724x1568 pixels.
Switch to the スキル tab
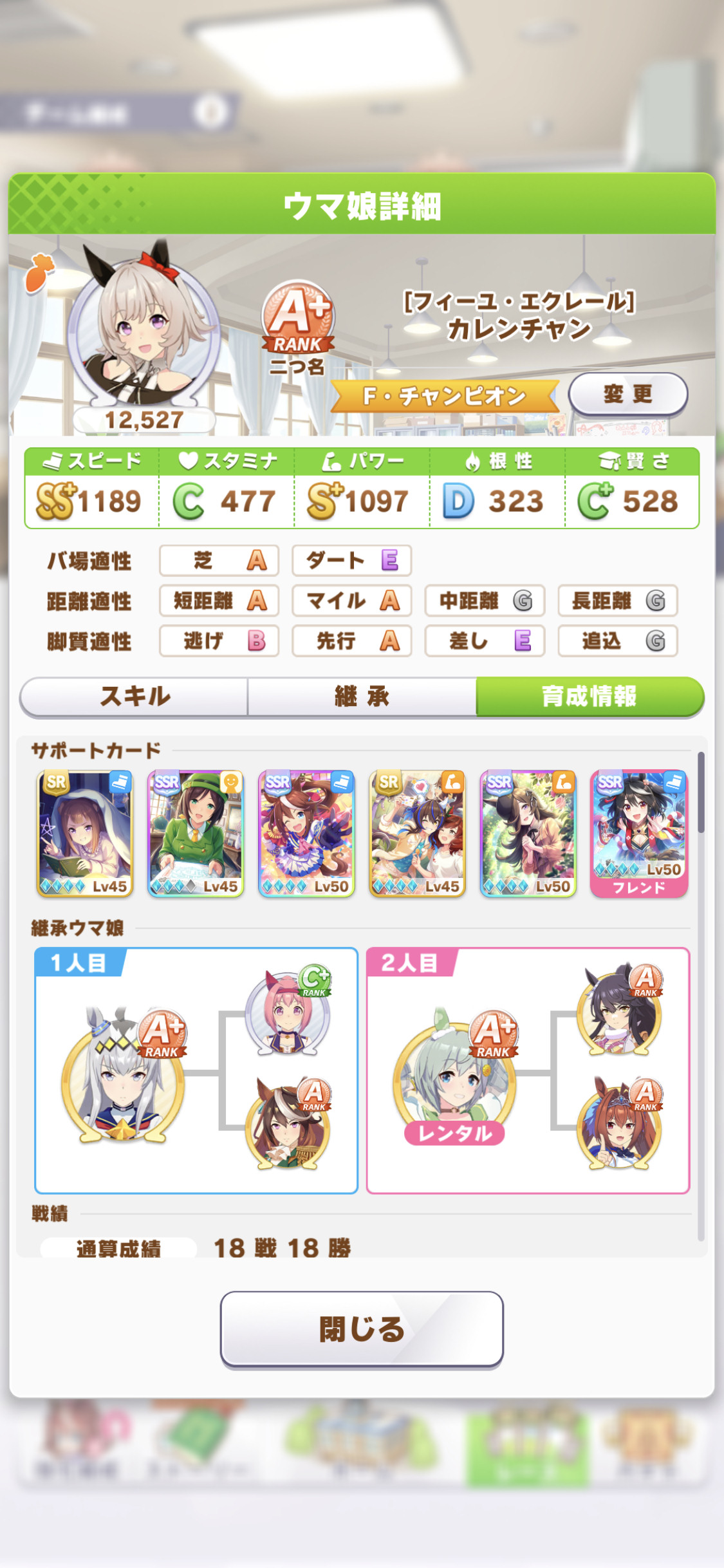(135, 696)
